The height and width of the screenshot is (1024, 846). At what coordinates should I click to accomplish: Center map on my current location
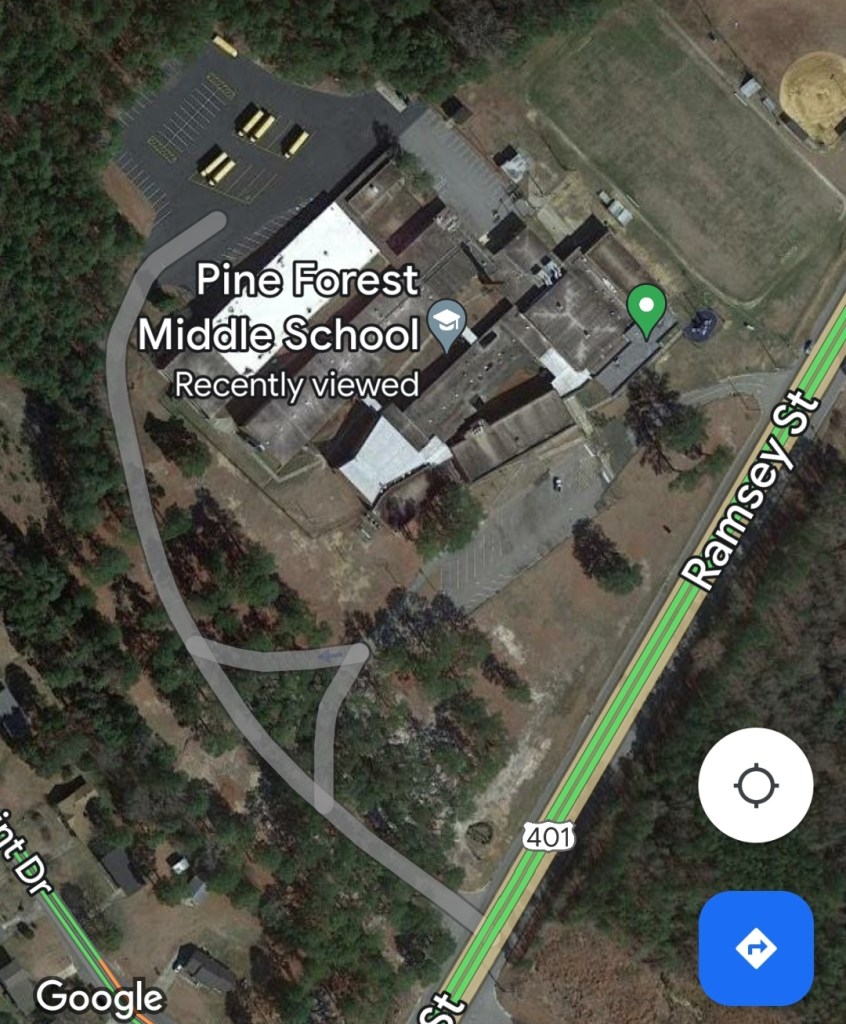click(755, 785)
